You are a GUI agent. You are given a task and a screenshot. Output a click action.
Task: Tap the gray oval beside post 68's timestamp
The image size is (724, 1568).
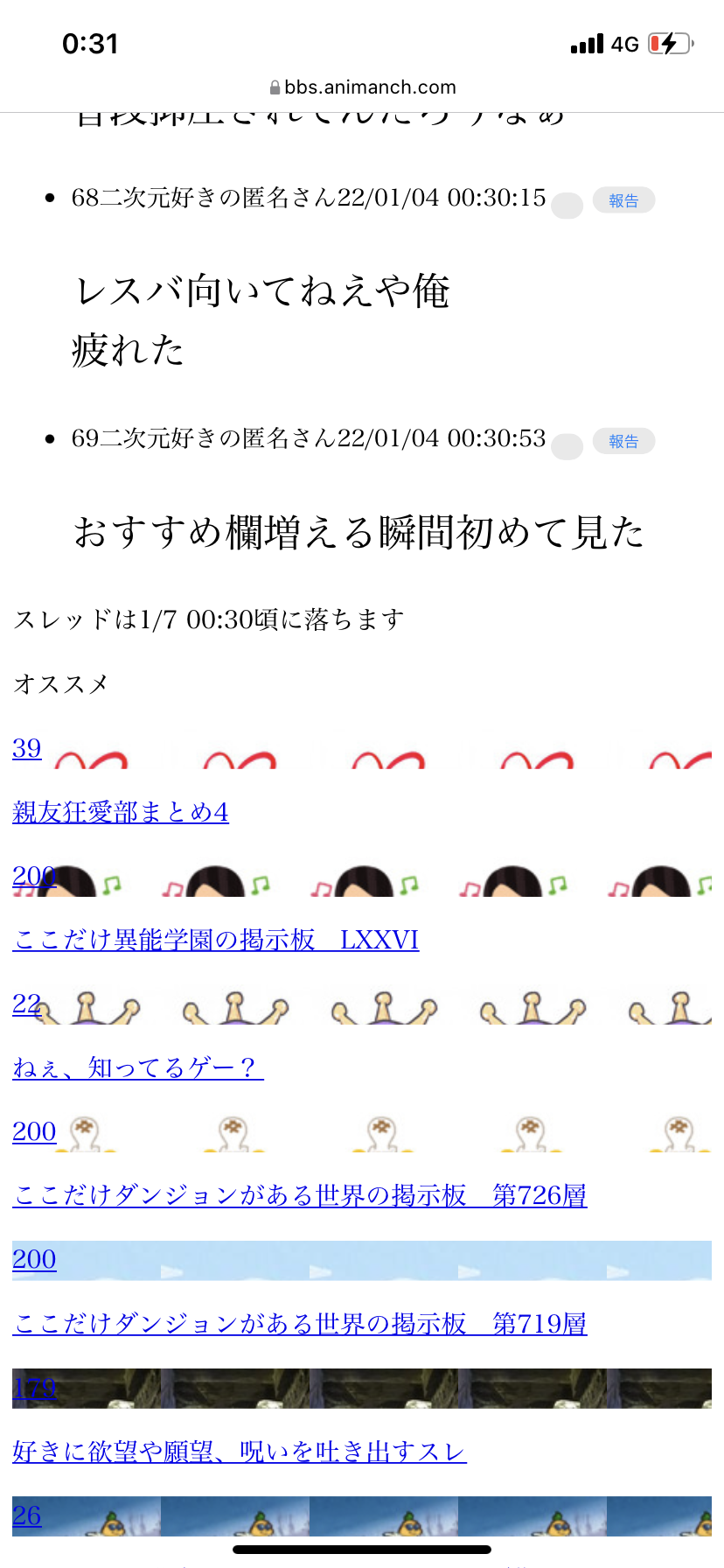pos(567,206)
